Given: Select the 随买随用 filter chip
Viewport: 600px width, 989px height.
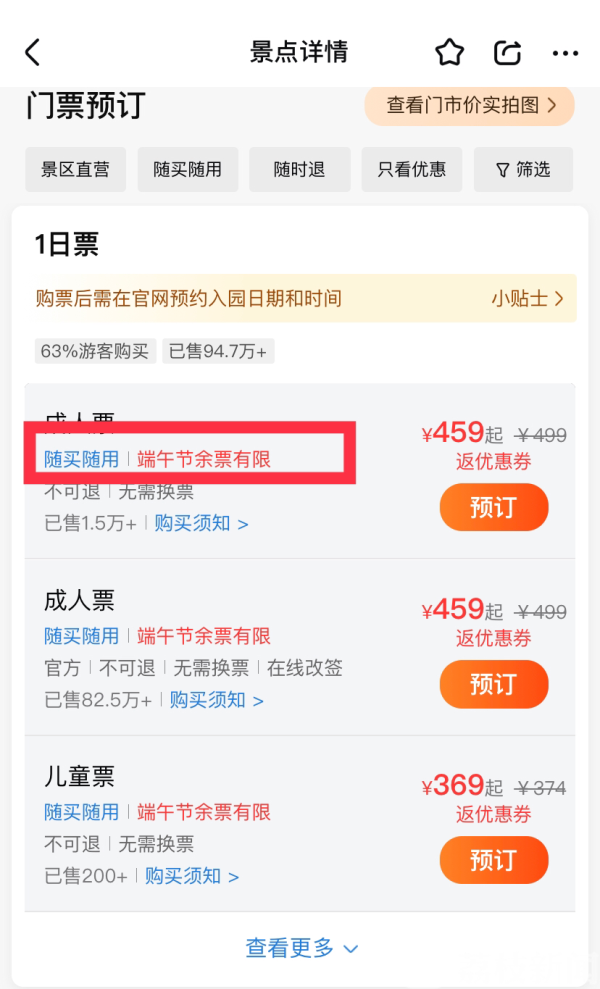Looking at the screenshot, I should coord(187,169).
